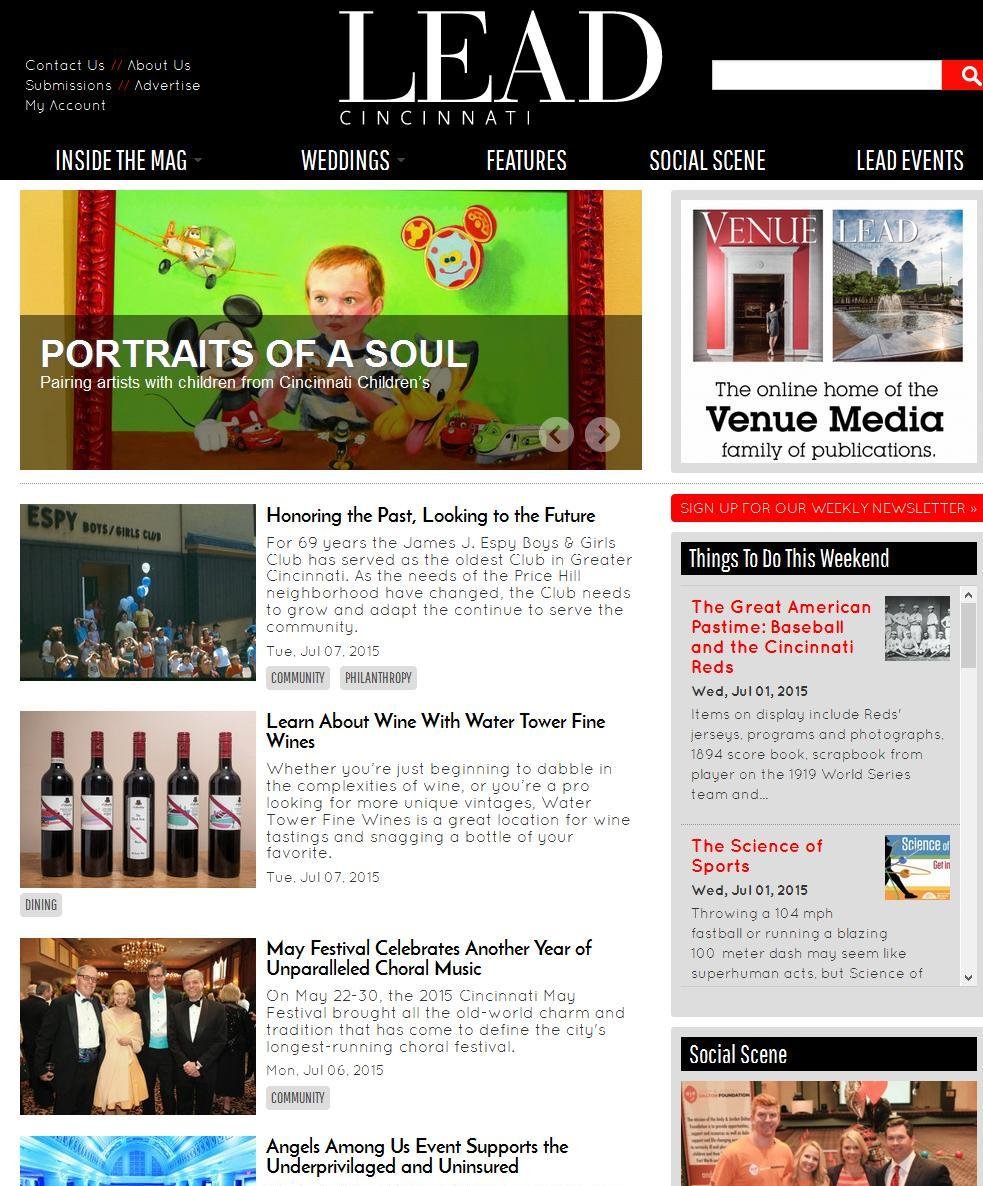The height and width of the screenshot is (1186, 983).
Task: Go to the About Us page
Action: click(x=159, y=65)
